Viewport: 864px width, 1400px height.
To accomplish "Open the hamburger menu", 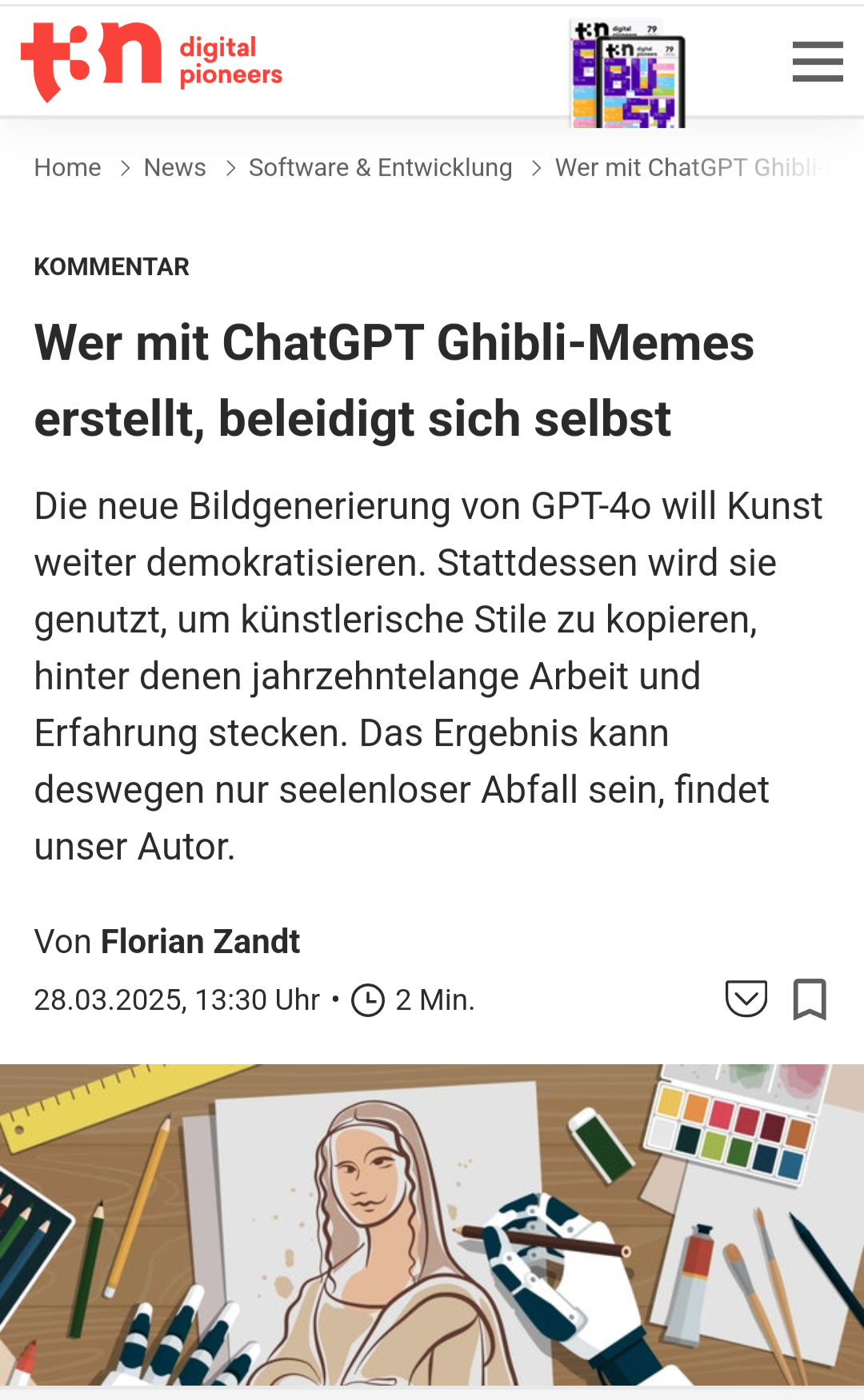I will (x=817, y=62).
